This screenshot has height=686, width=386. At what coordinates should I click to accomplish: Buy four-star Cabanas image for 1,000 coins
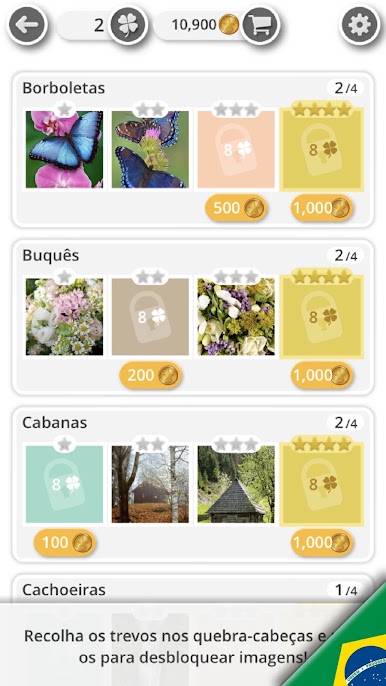point(322,543)
